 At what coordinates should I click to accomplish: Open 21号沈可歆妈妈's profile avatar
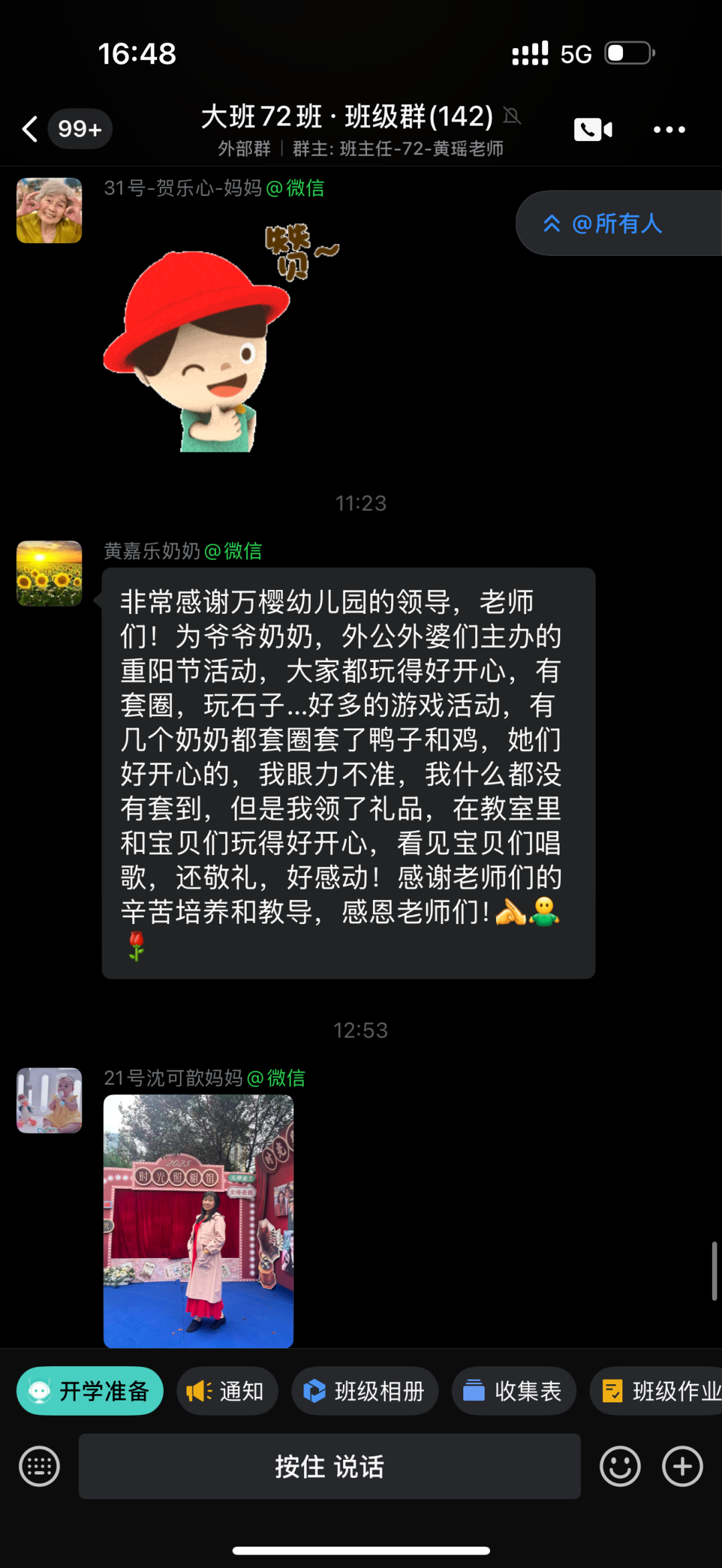point(49,1100)
